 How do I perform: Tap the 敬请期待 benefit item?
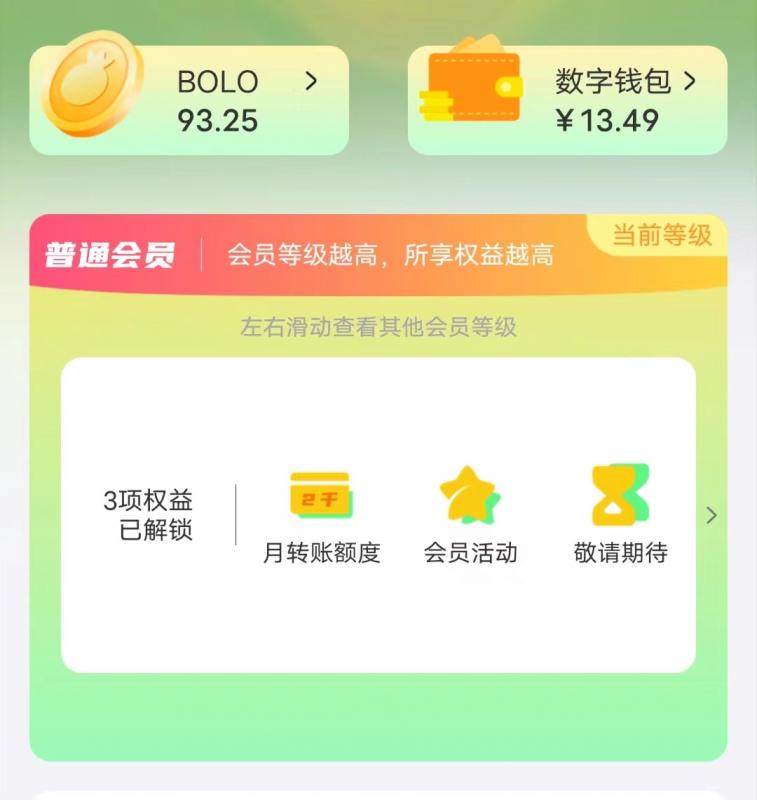620,515
